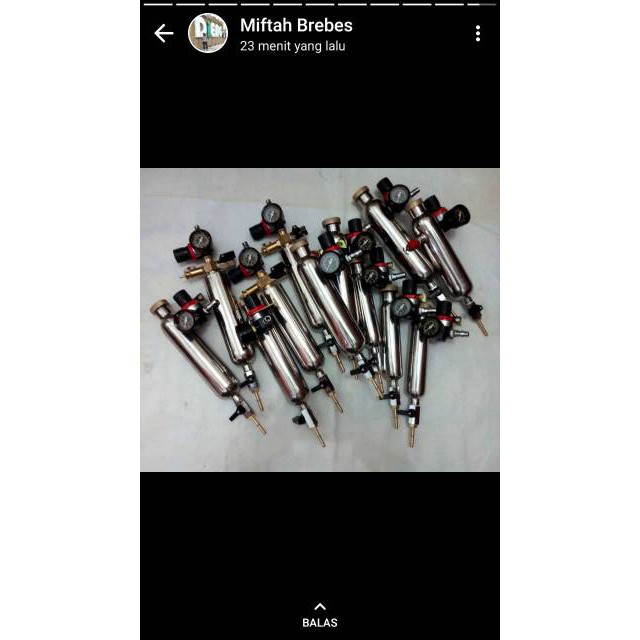Tap Balas to reply to status
640x640 pixels.
click(x=320, y=615)
